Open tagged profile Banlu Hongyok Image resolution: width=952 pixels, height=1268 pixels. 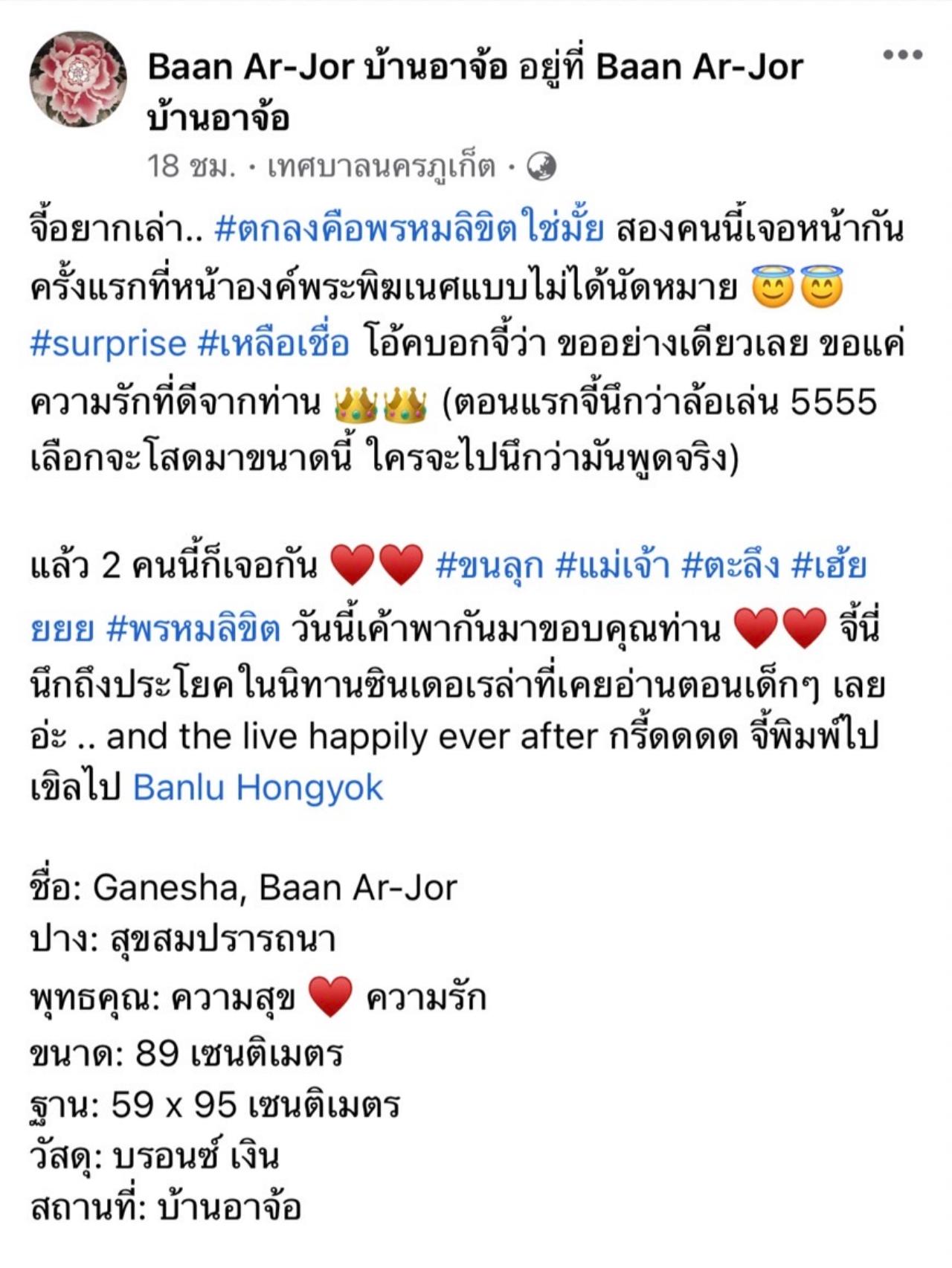click(x=257, y=788)
